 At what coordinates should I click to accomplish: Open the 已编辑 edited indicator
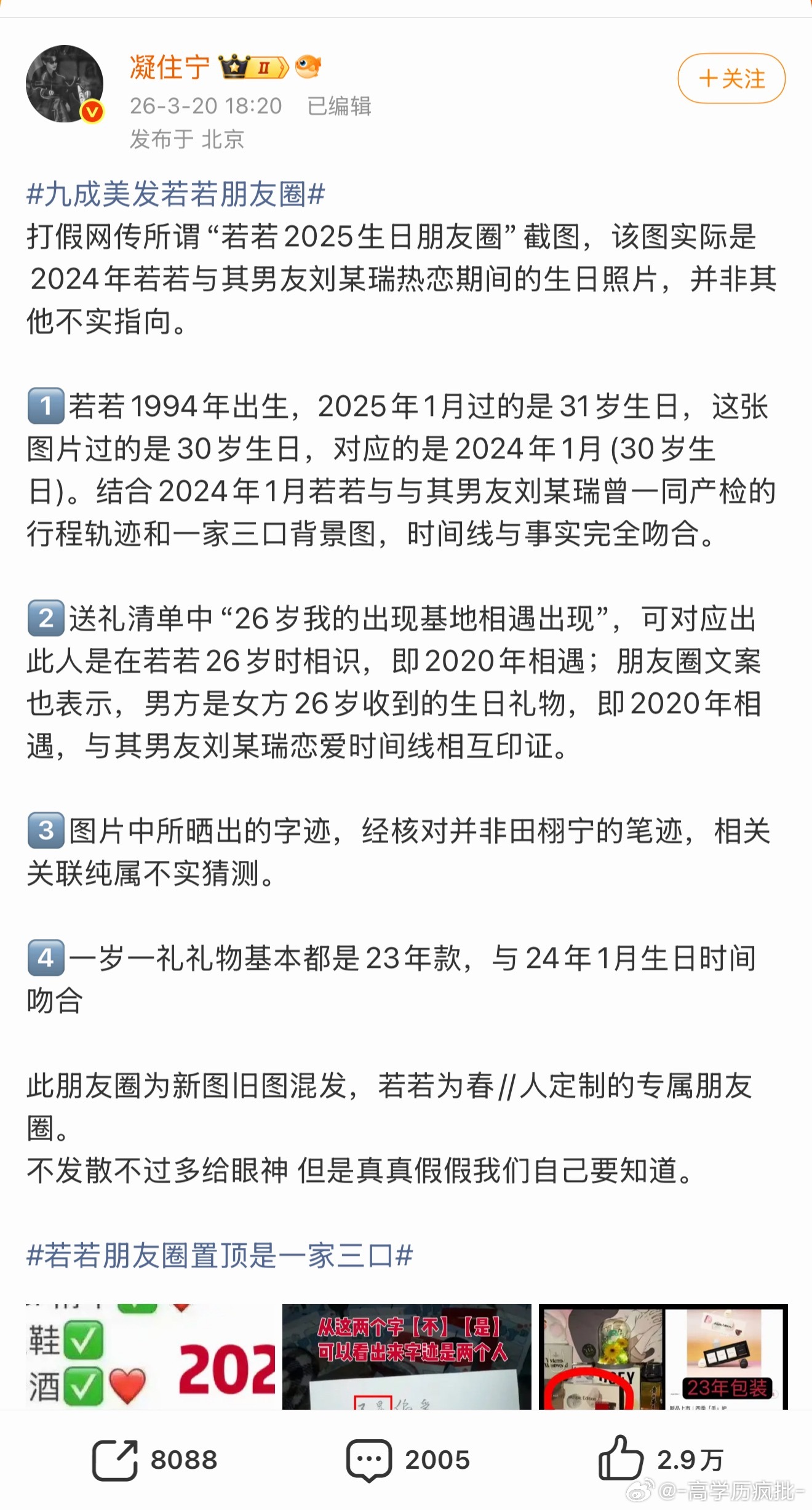tap(340, 107)
